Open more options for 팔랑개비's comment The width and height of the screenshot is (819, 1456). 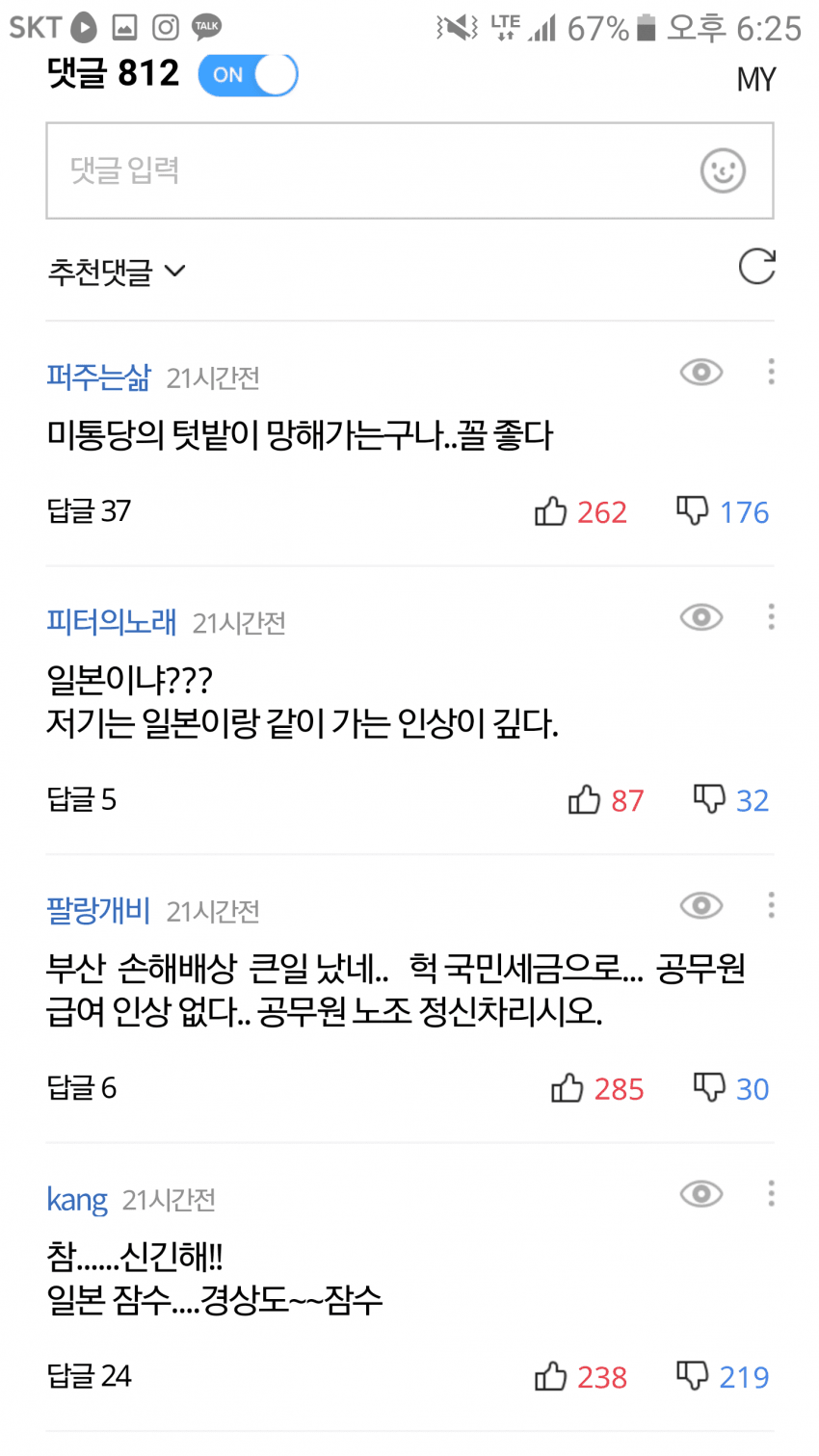[771, 905]
